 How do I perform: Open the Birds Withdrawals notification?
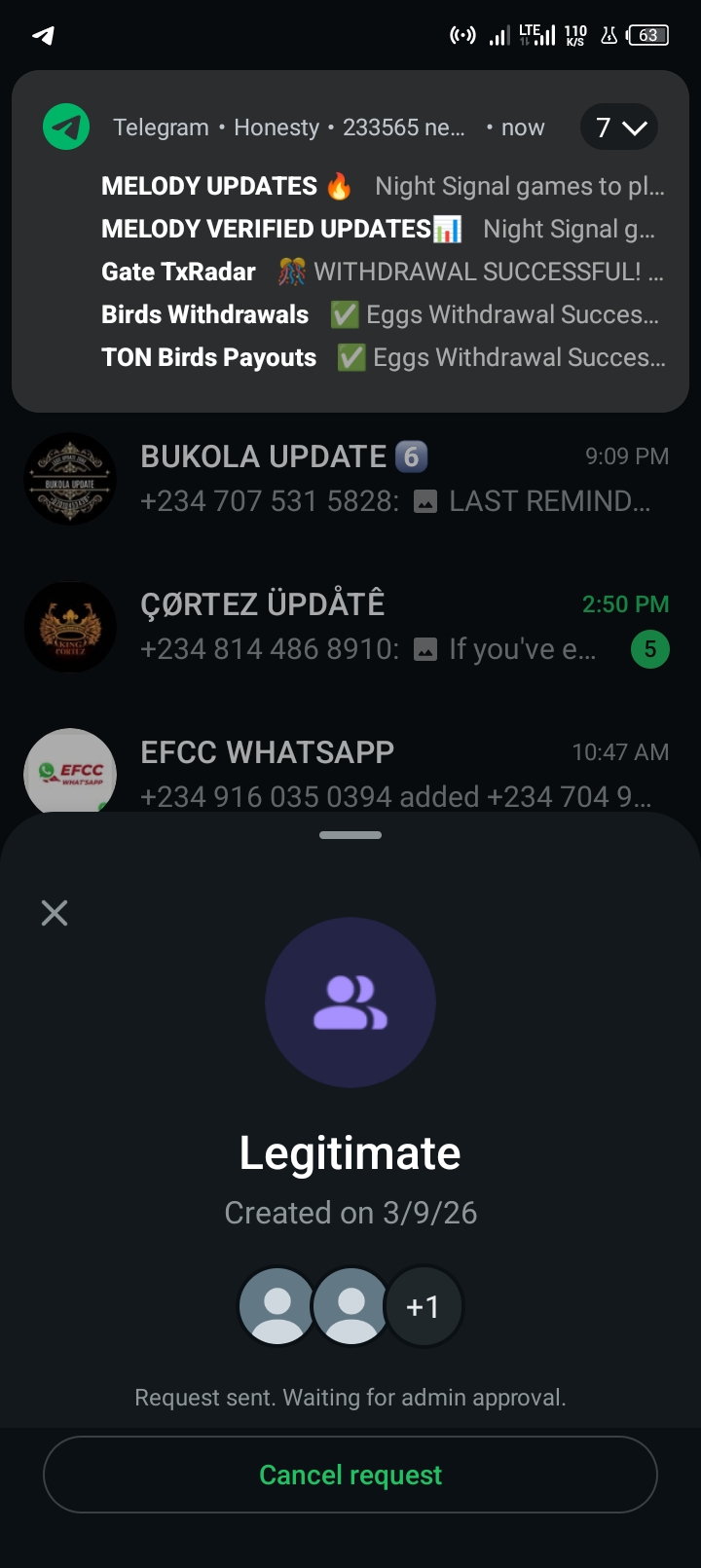point(382,314)
